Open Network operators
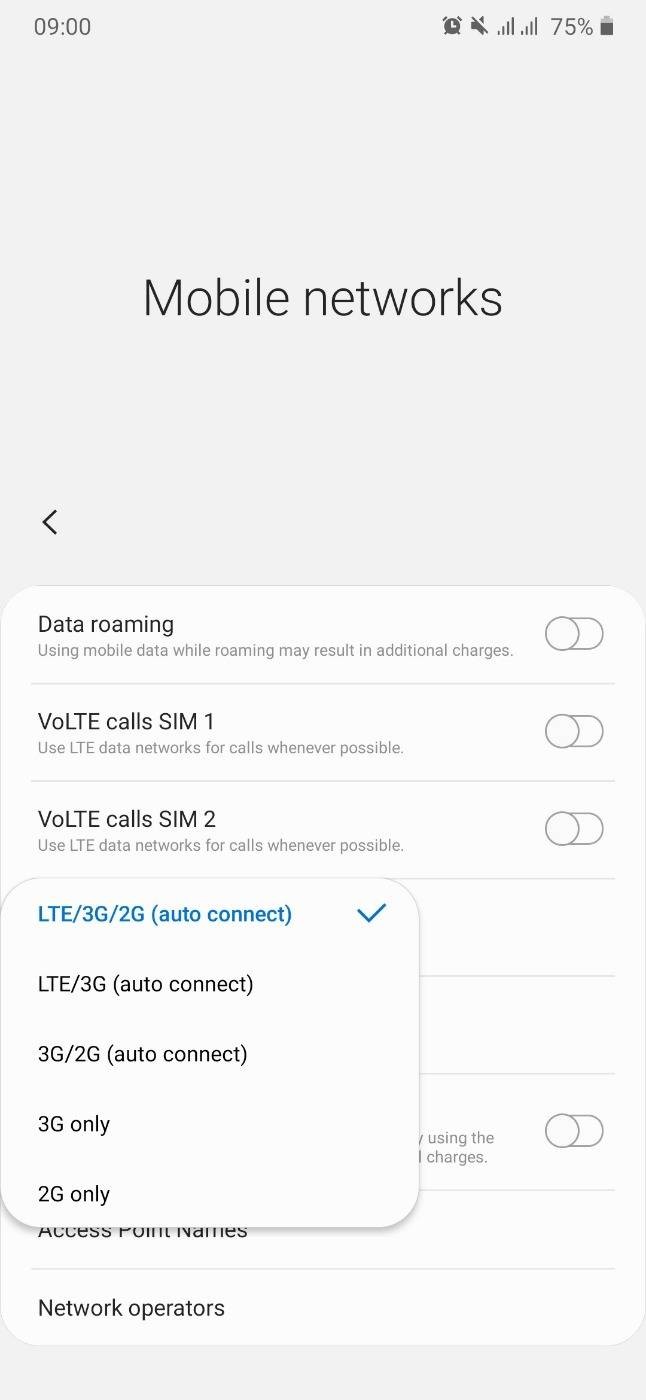This screenshot has width=646, height=1400. (x=323, y=1308)
